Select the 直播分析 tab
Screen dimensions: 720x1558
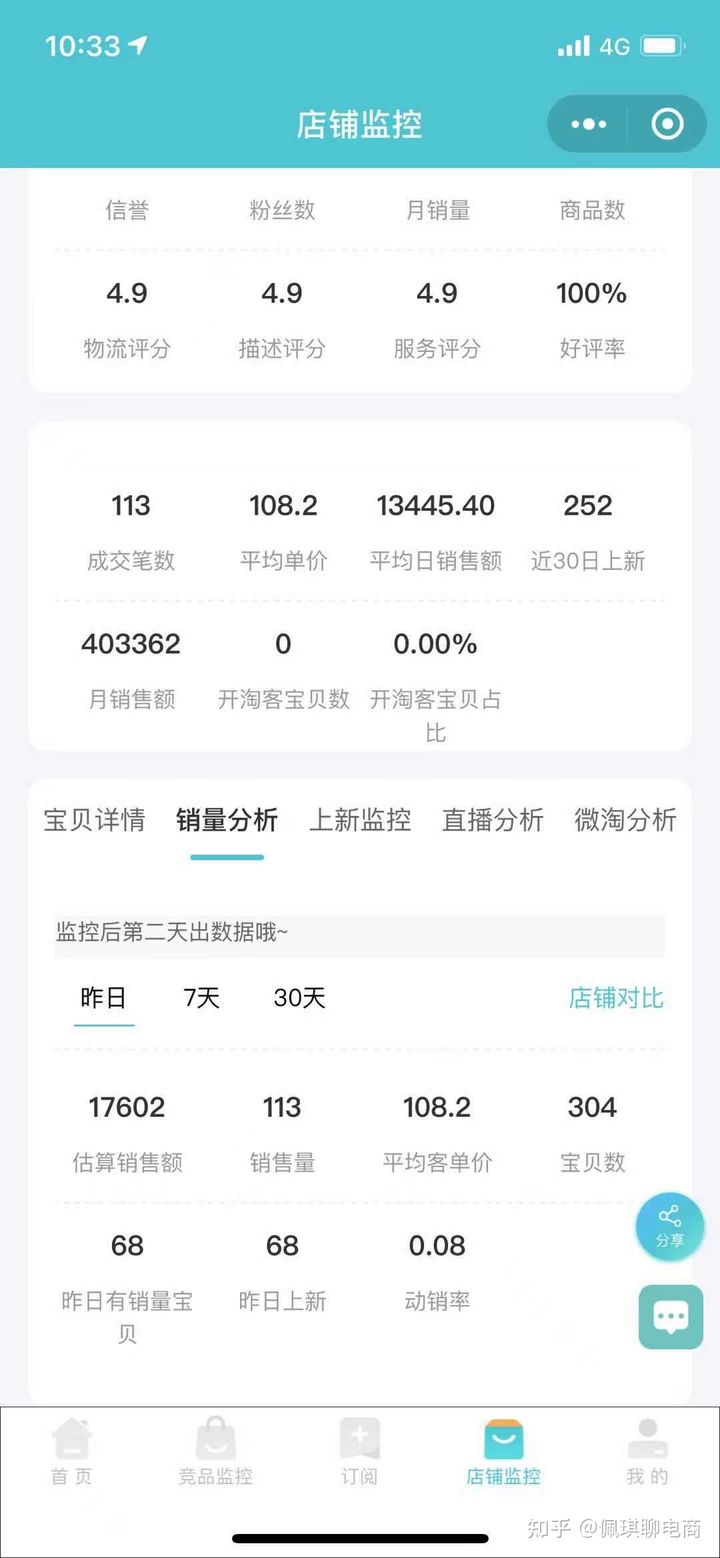492,820
